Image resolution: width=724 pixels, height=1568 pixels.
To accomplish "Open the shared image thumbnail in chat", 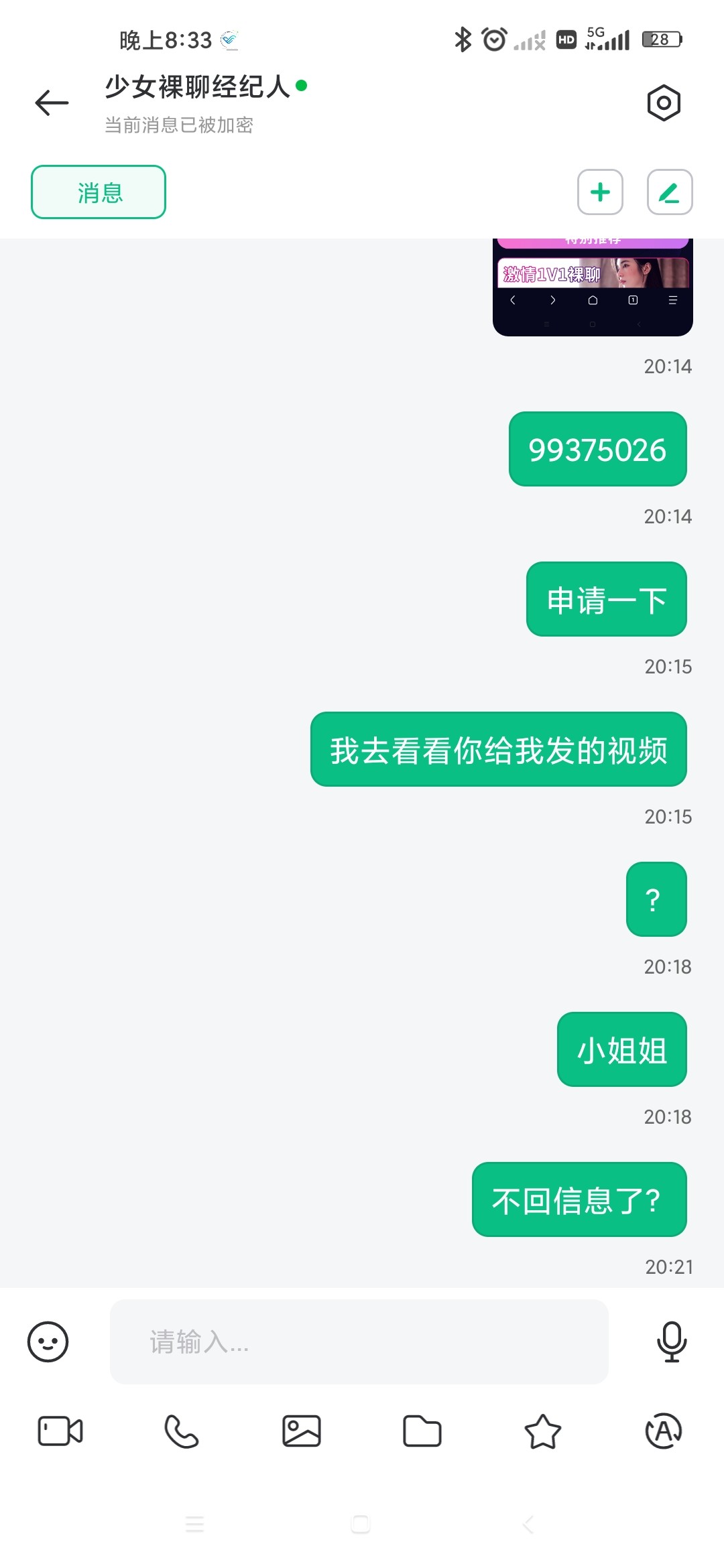I will pyautogui.click(x=593, y=287).
